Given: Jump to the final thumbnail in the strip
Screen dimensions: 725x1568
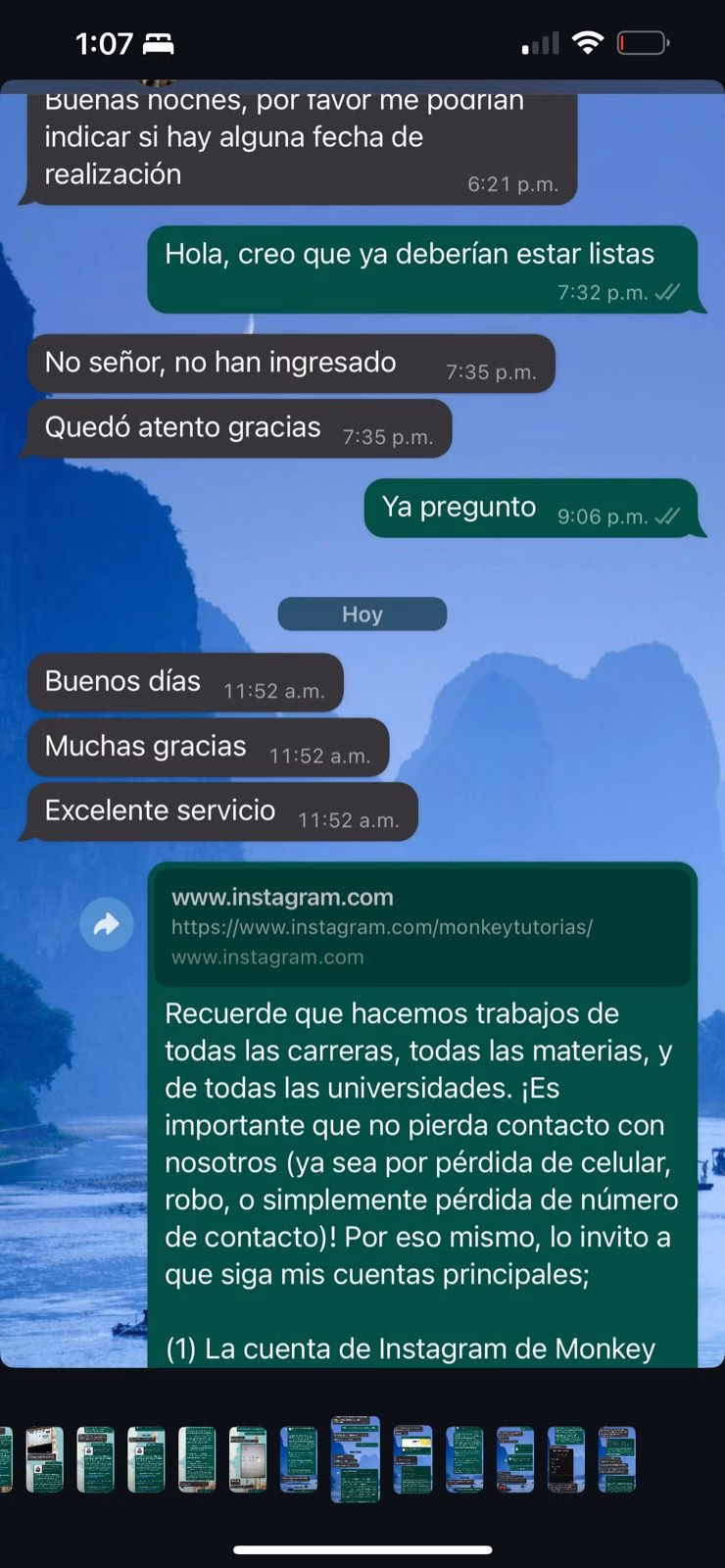Looking at the screenshot, I should pyautogui.click(x=616, y=1459).
